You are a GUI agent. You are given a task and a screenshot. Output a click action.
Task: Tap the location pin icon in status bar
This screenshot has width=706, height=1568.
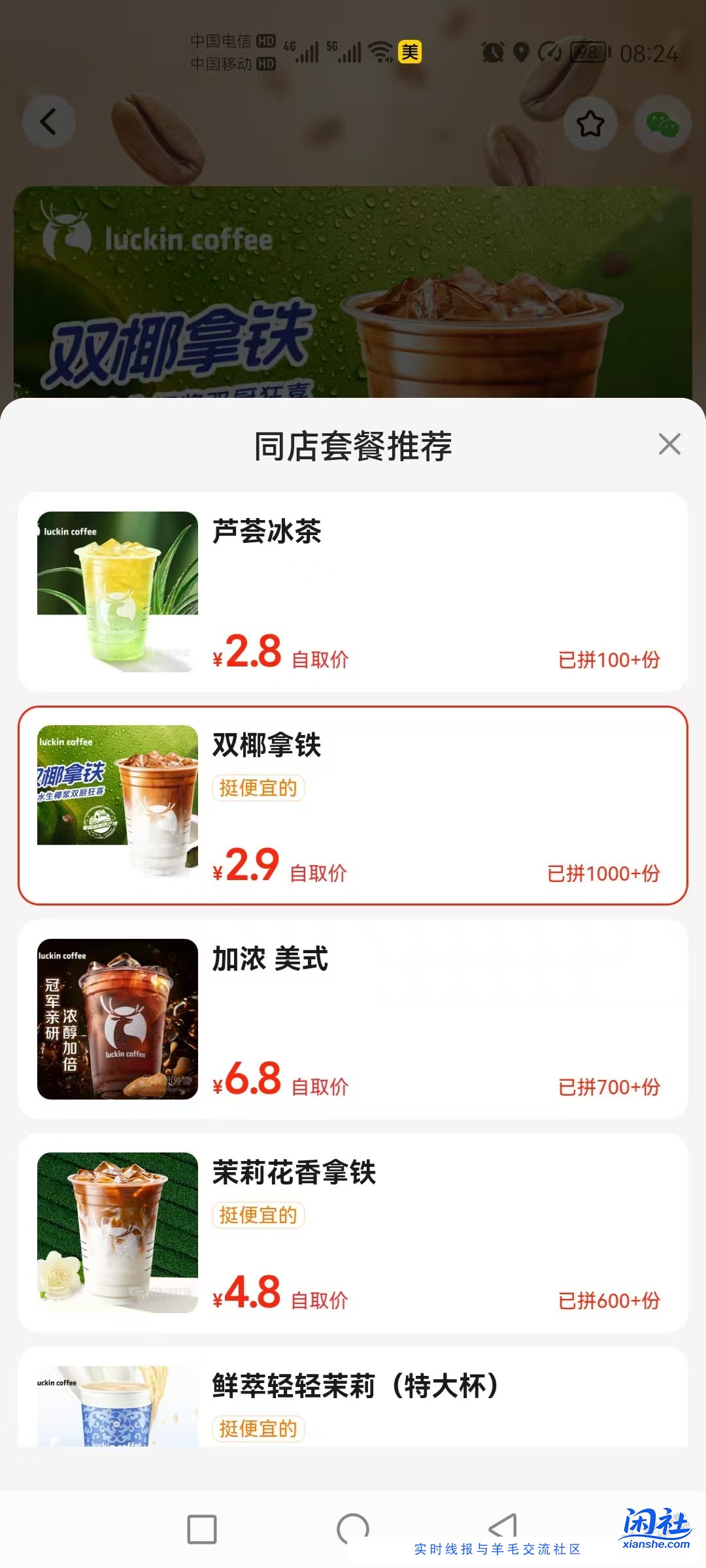coord(521,53)
